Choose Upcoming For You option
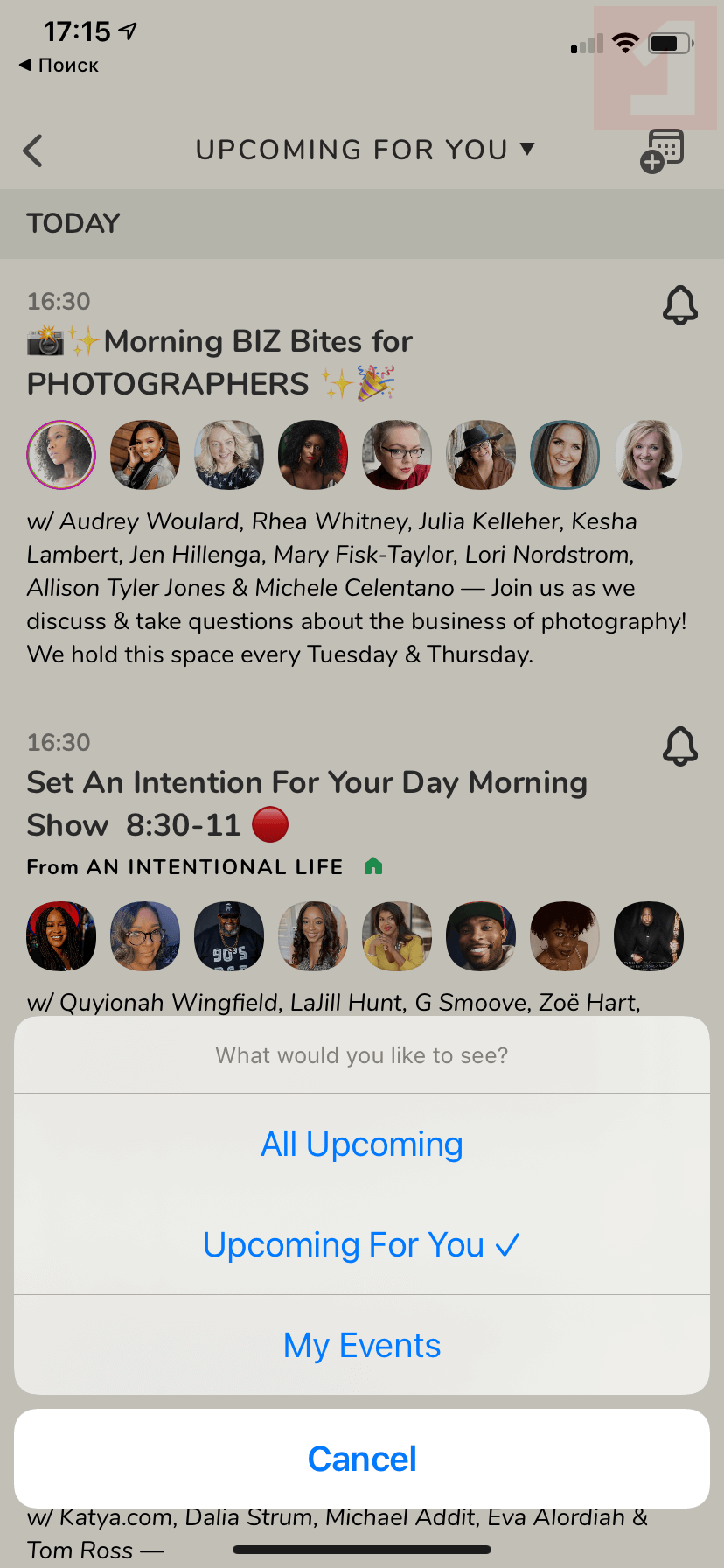 tap(362, 1244)
